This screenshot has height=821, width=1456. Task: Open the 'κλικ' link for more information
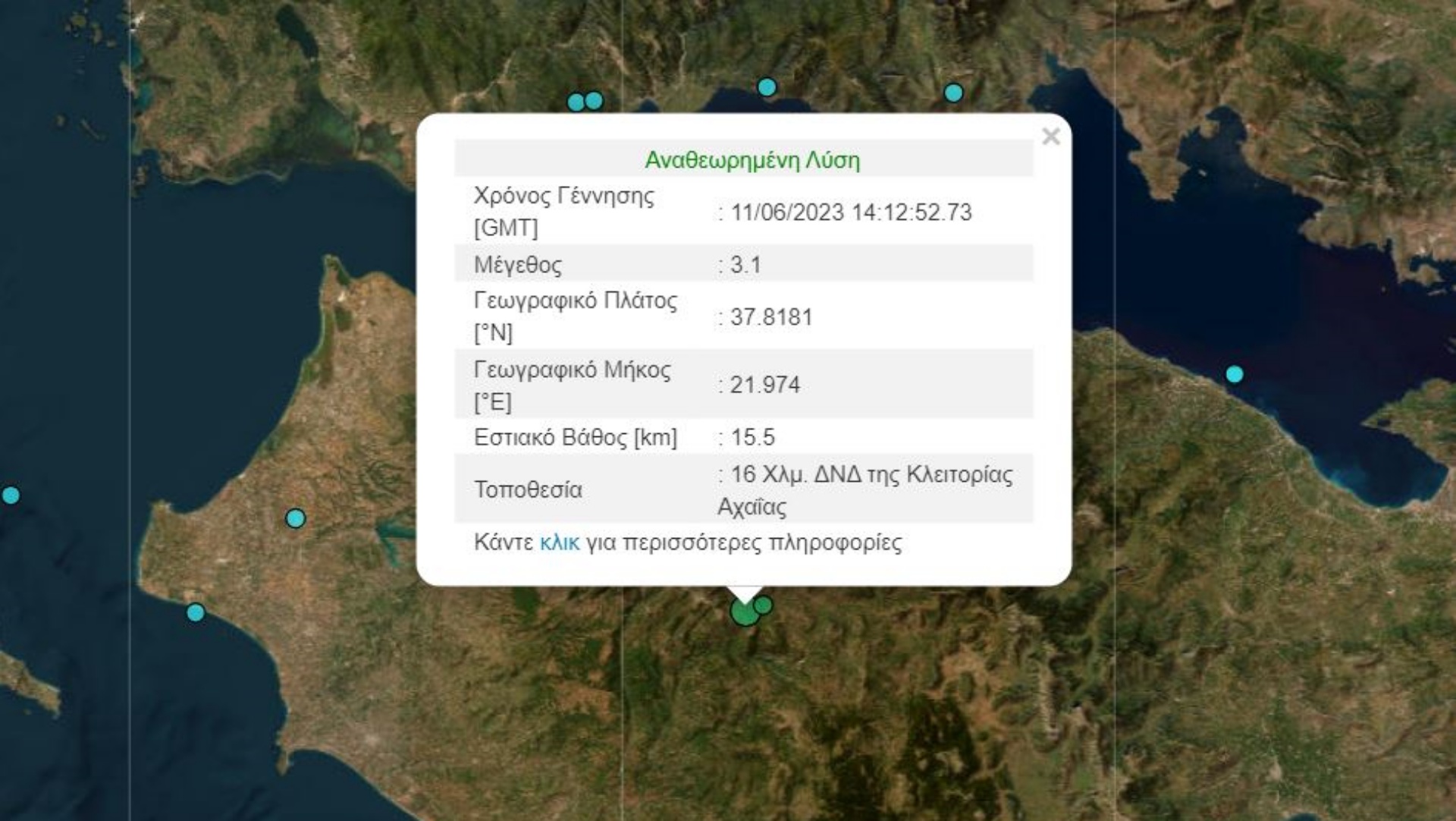(x=559, y=543)
